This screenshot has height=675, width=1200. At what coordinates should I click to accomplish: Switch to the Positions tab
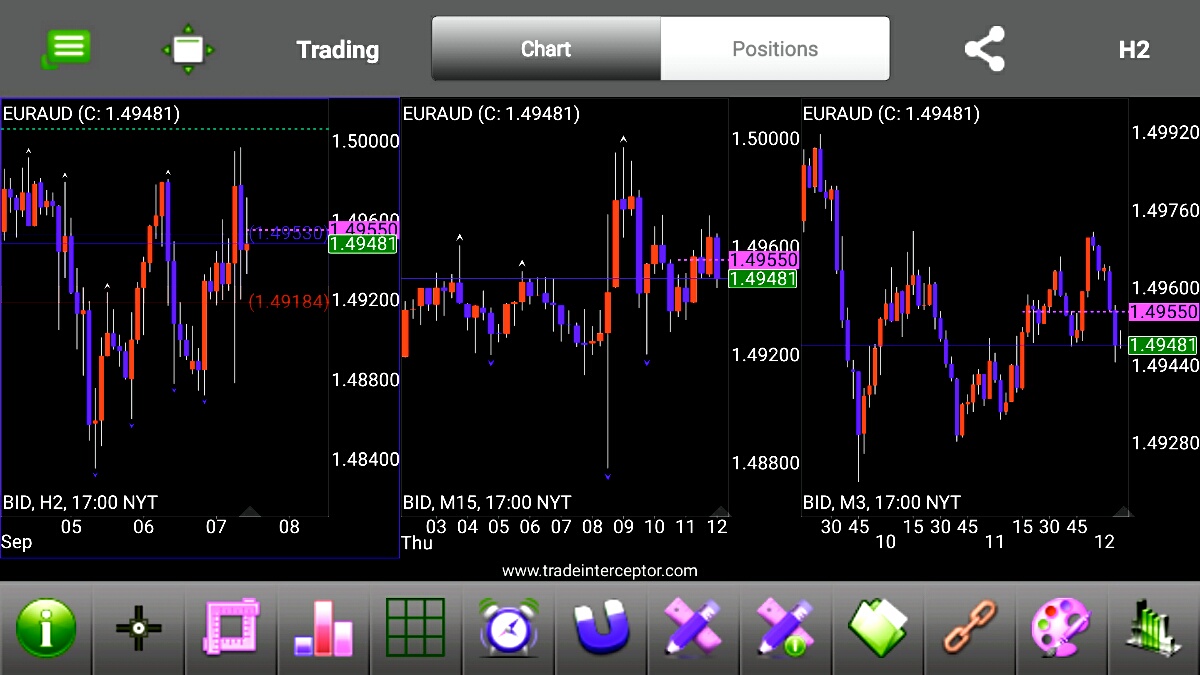(x=775, y=49)
